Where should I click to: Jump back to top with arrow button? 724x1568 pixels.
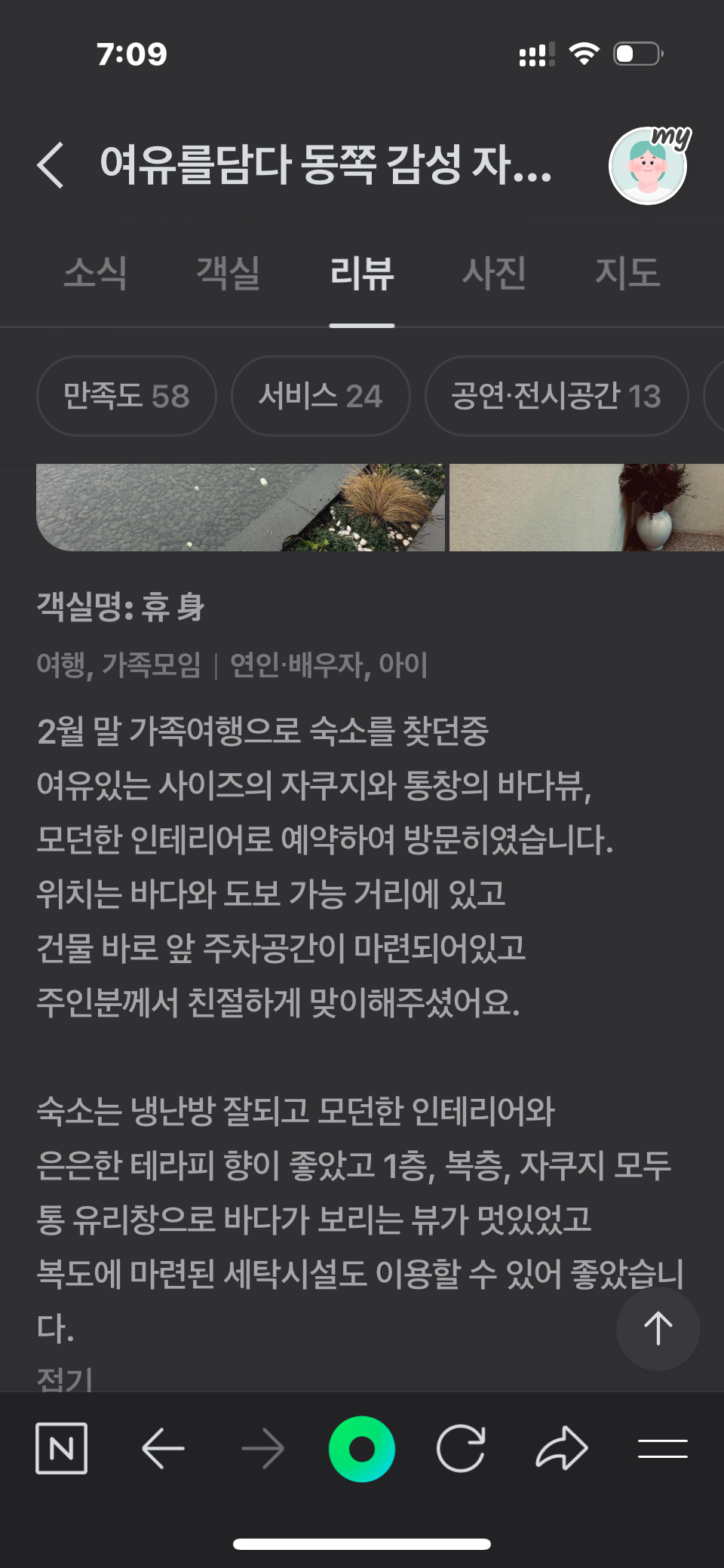click(x=658, y=1328)
